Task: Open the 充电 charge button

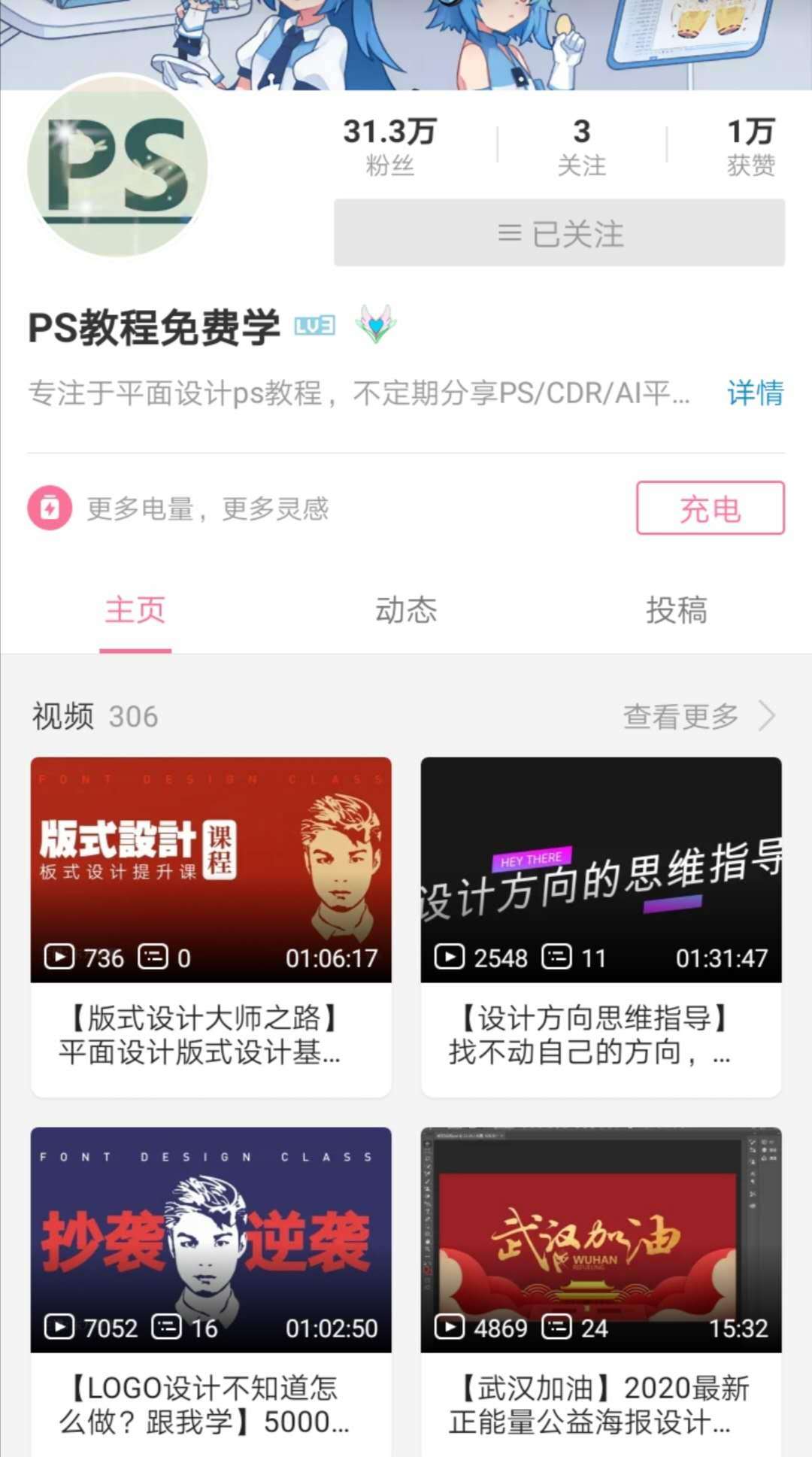Action: (x=710, y=508)
